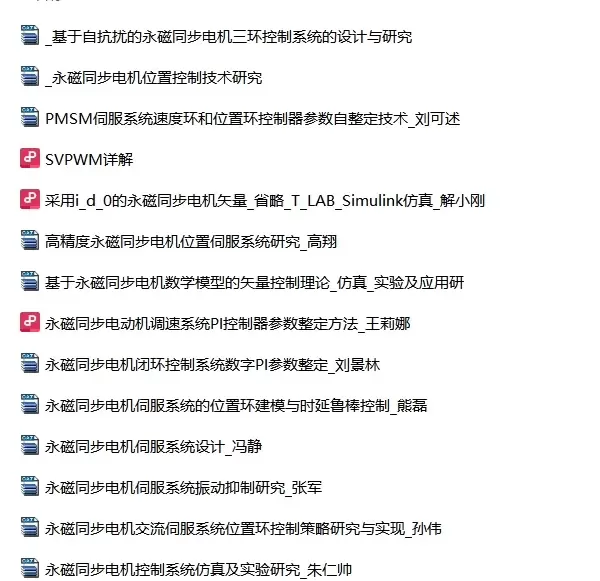Open the Simulink仿真 file by 解小刚

point(265,200)
